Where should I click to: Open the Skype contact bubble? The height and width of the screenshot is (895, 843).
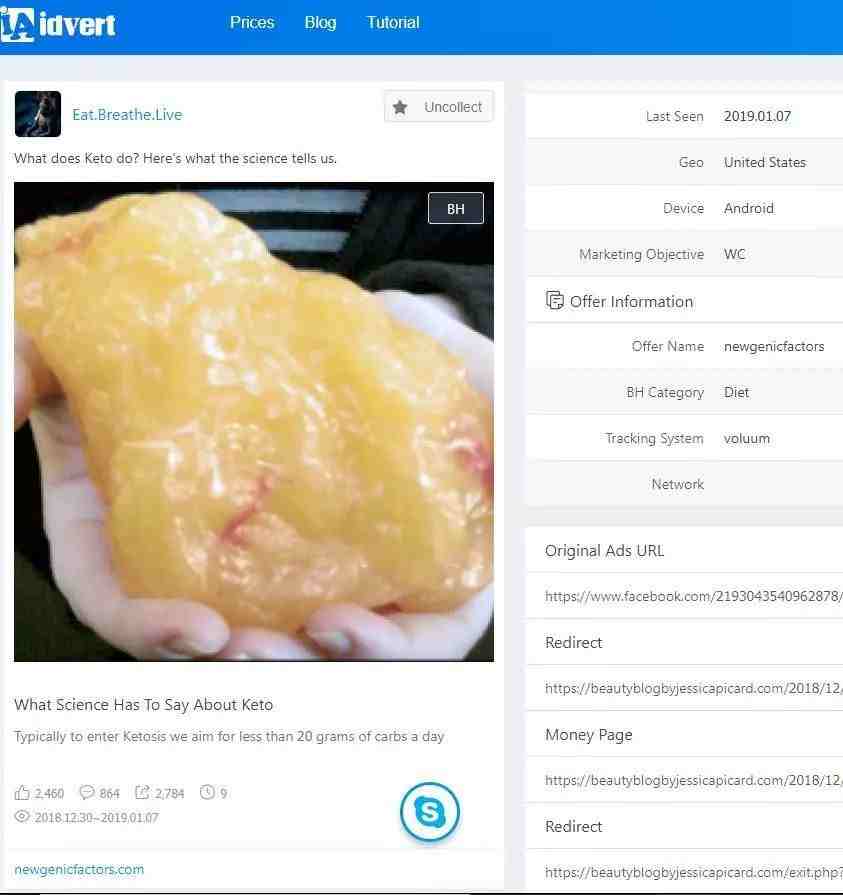pyautogui.click(x=430, y=813)
